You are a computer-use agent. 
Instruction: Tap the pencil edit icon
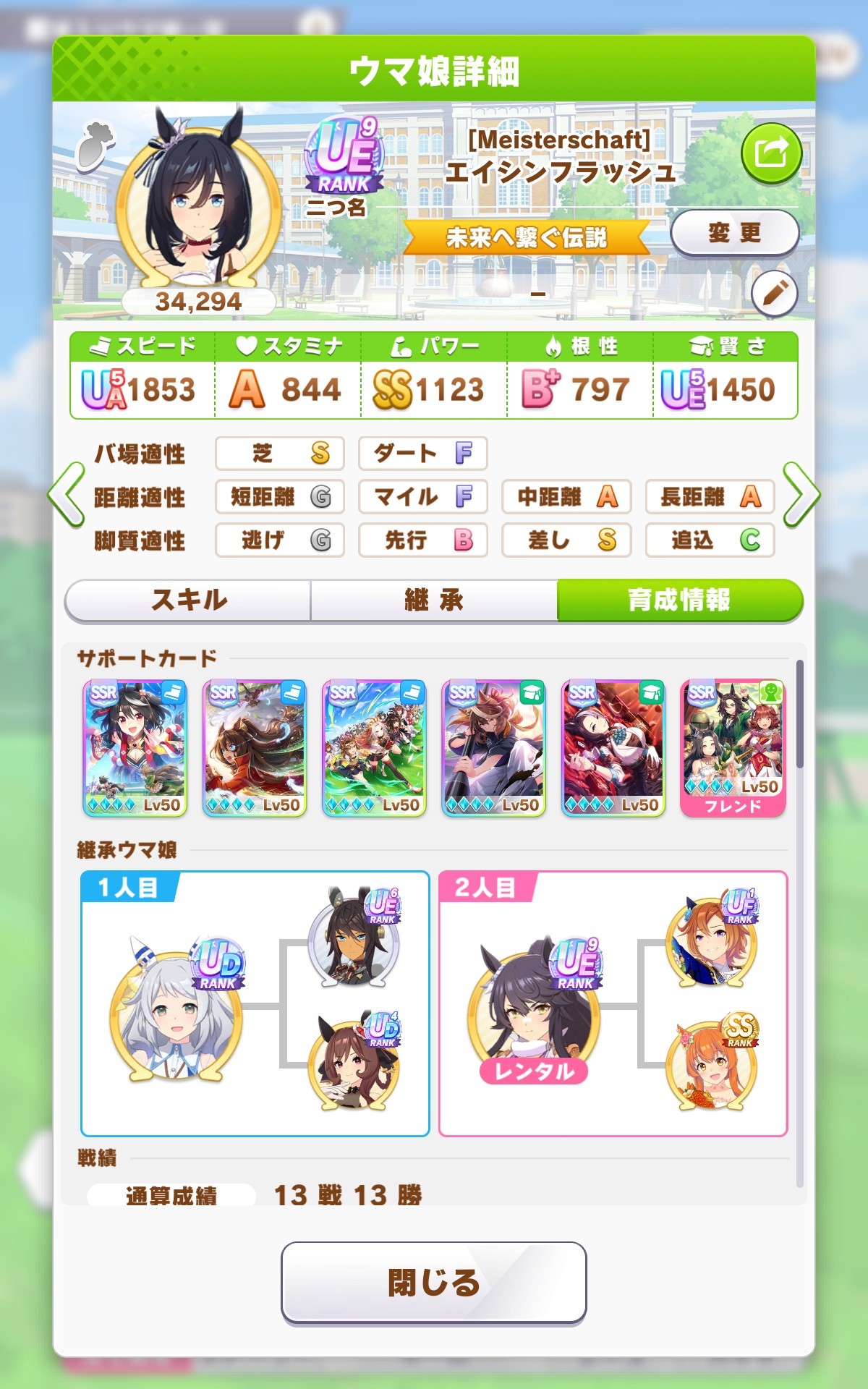[x=774, y=294]
